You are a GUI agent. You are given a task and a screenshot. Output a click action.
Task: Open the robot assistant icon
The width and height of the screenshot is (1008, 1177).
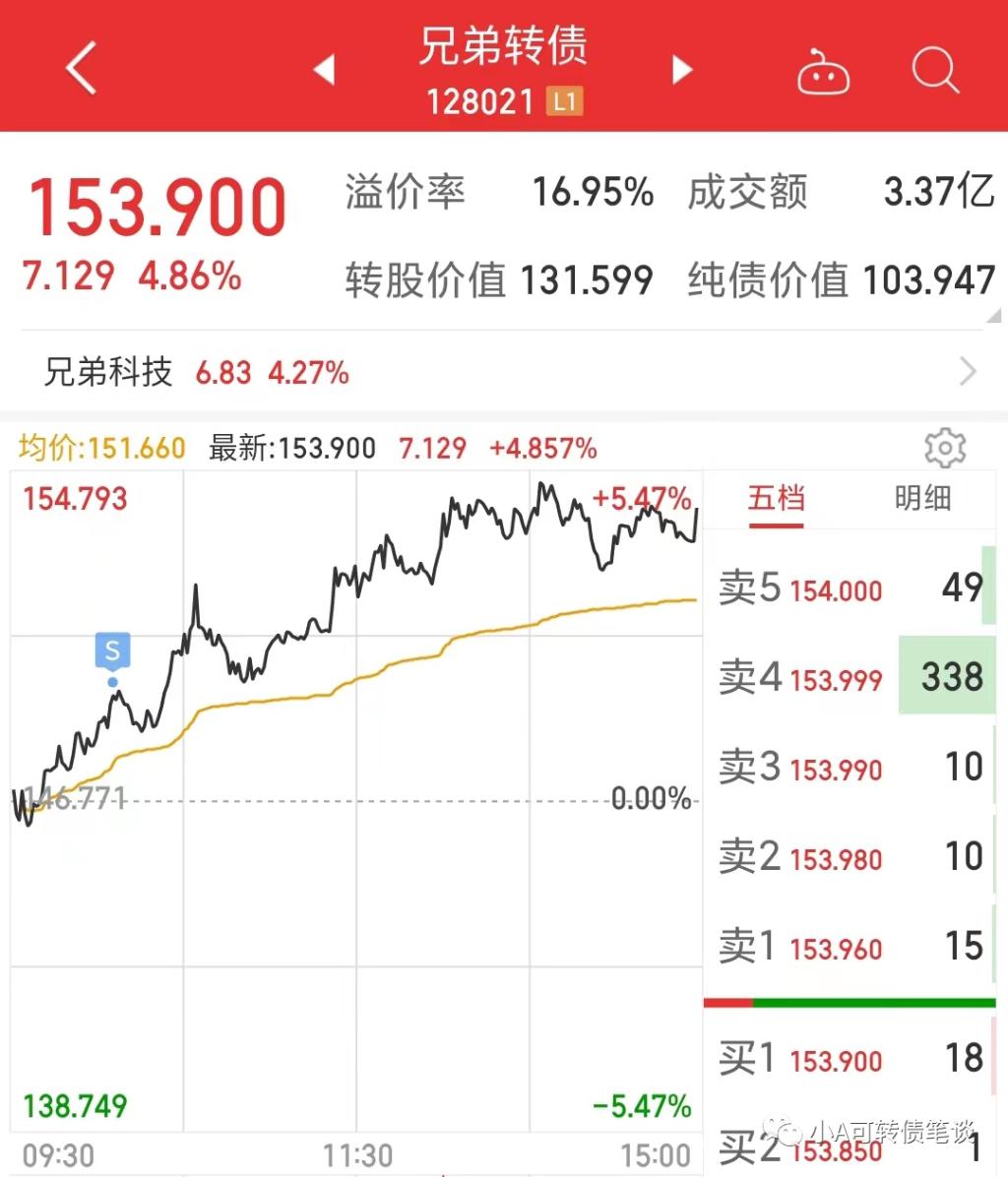823,72
